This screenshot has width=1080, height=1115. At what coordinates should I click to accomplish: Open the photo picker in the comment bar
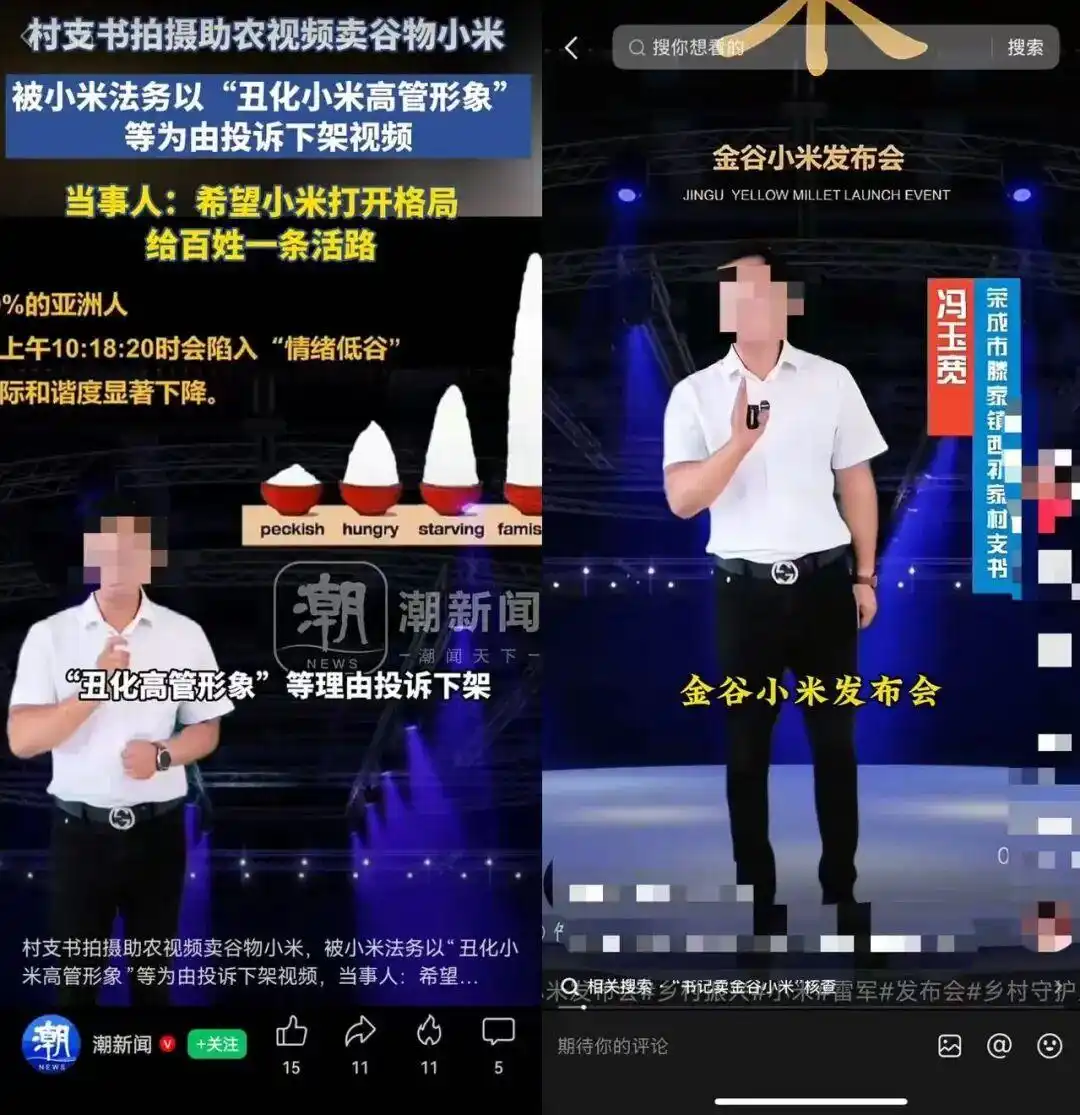point(948,1046)
